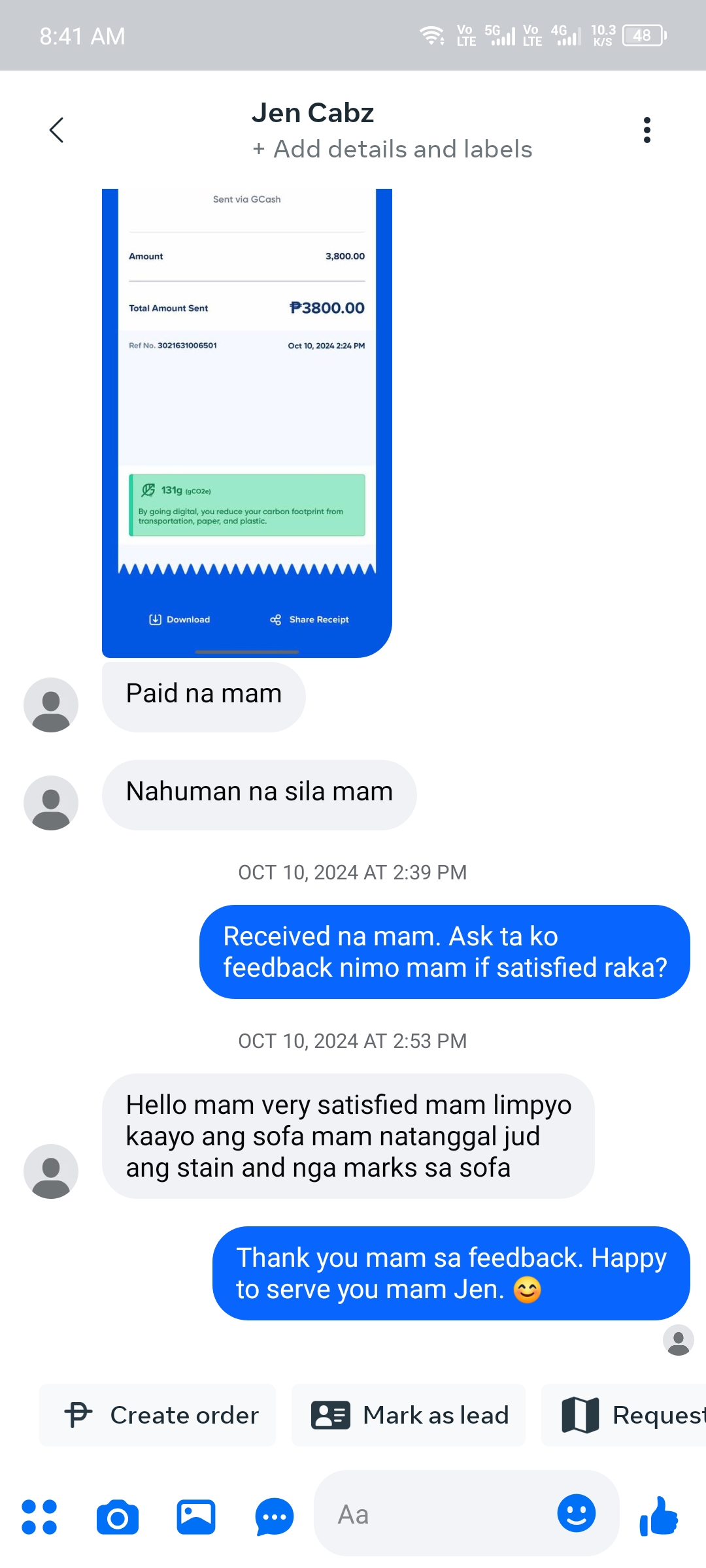The width and height of the screenshot is (706, 1568).
Task: Open the three-dot overflow menu
Action: click(647, 130)
